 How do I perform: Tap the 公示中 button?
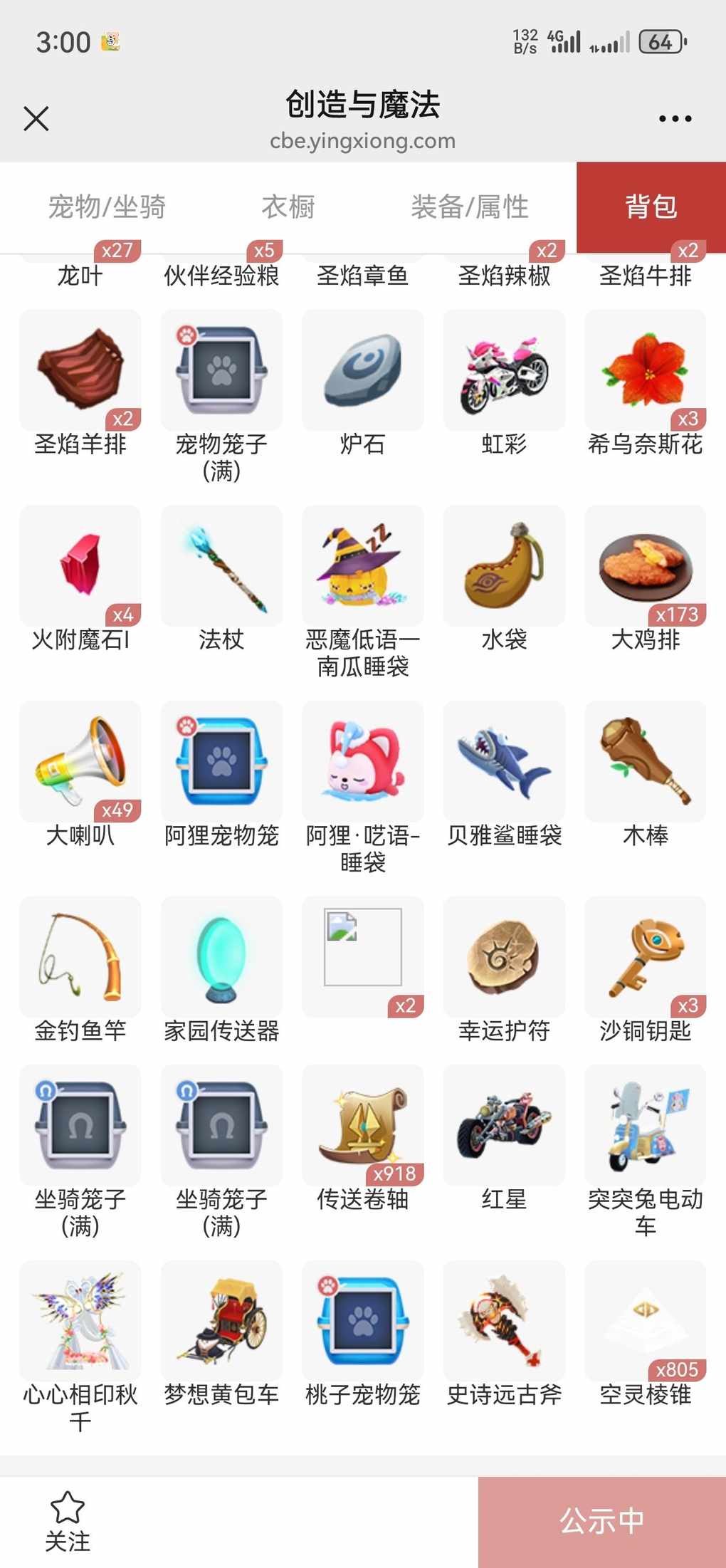coord(602,1522)
